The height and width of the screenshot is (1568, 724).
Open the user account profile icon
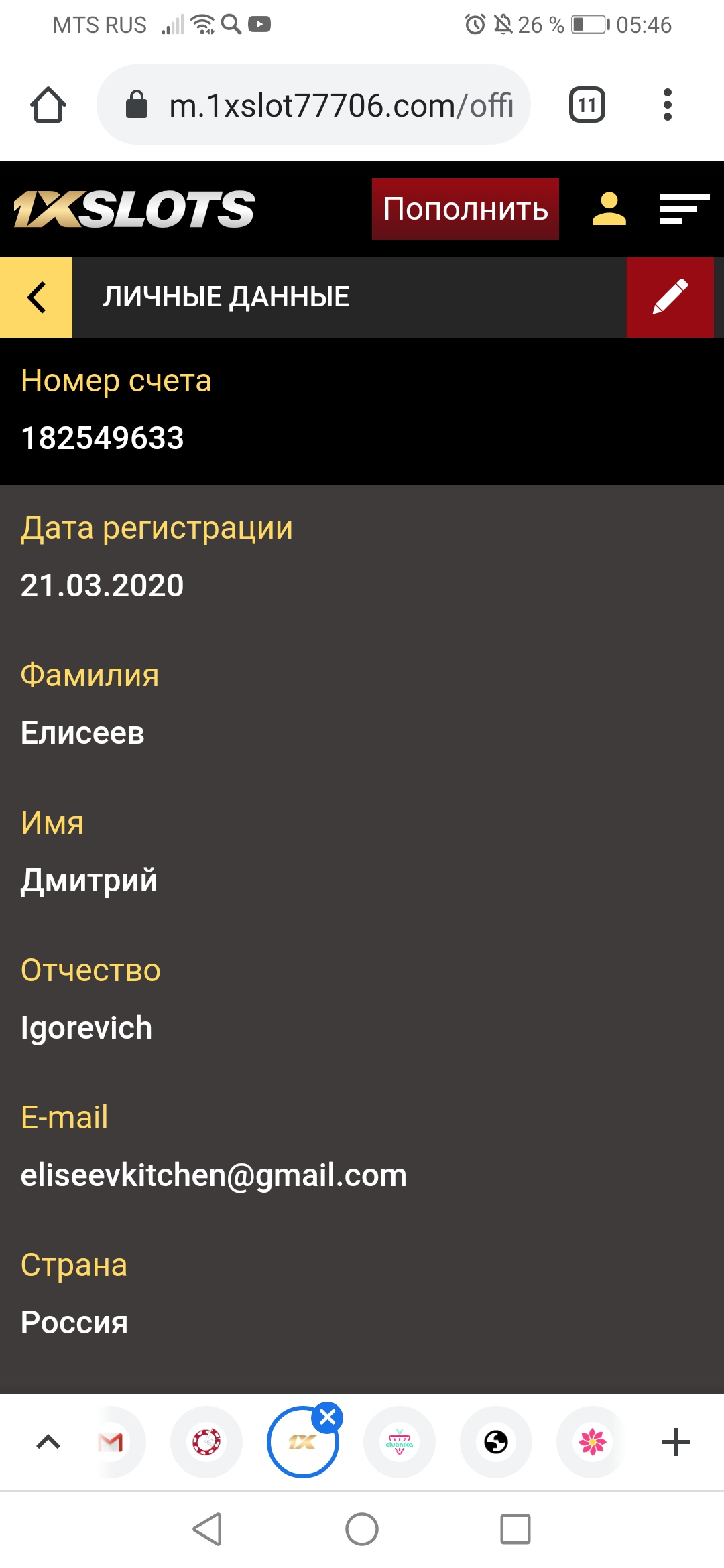tap(609, 209)
